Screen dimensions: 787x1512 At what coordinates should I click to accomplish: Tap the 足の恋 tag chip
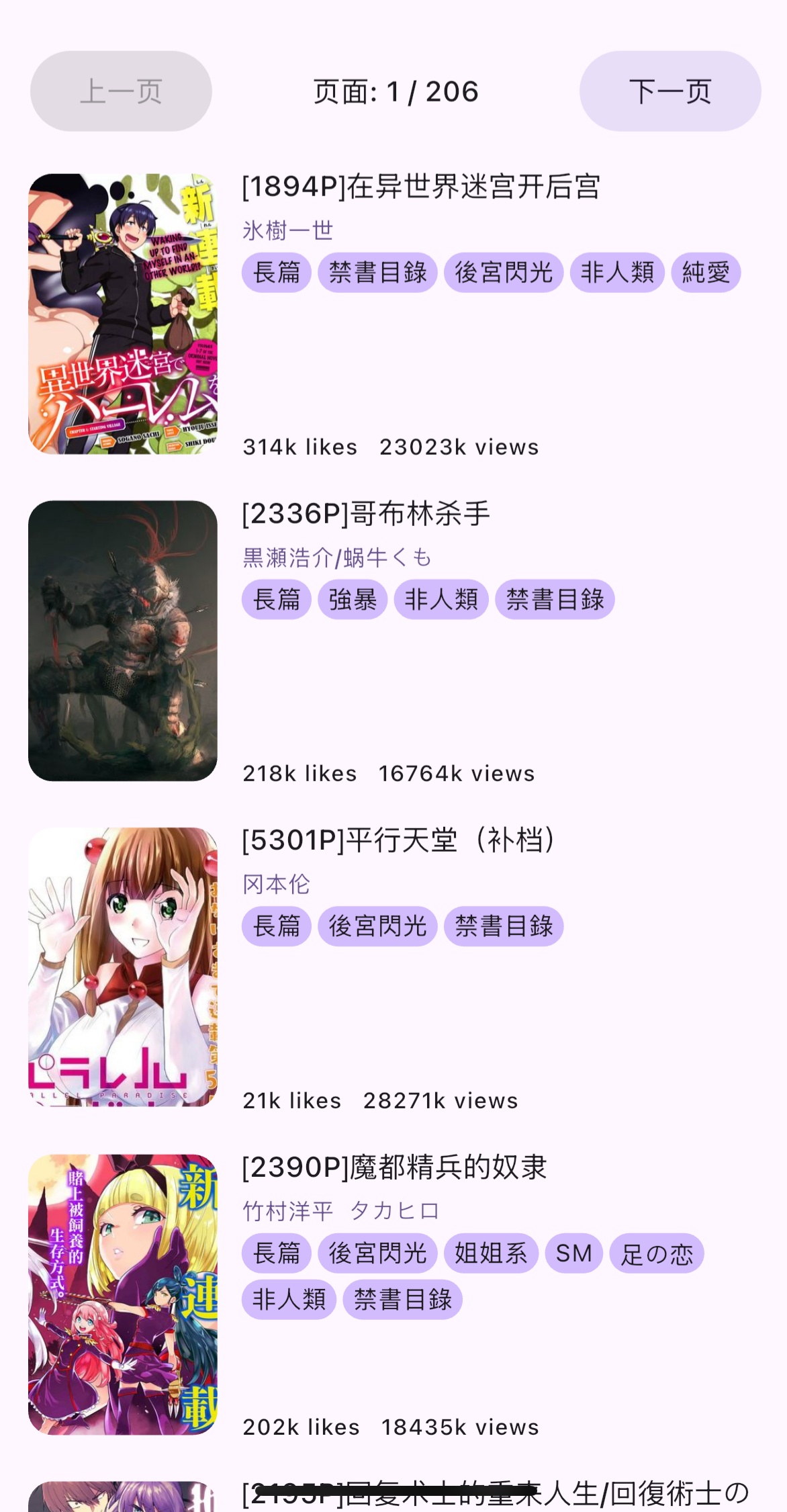pyautogui.click(x=656, y=1253)
